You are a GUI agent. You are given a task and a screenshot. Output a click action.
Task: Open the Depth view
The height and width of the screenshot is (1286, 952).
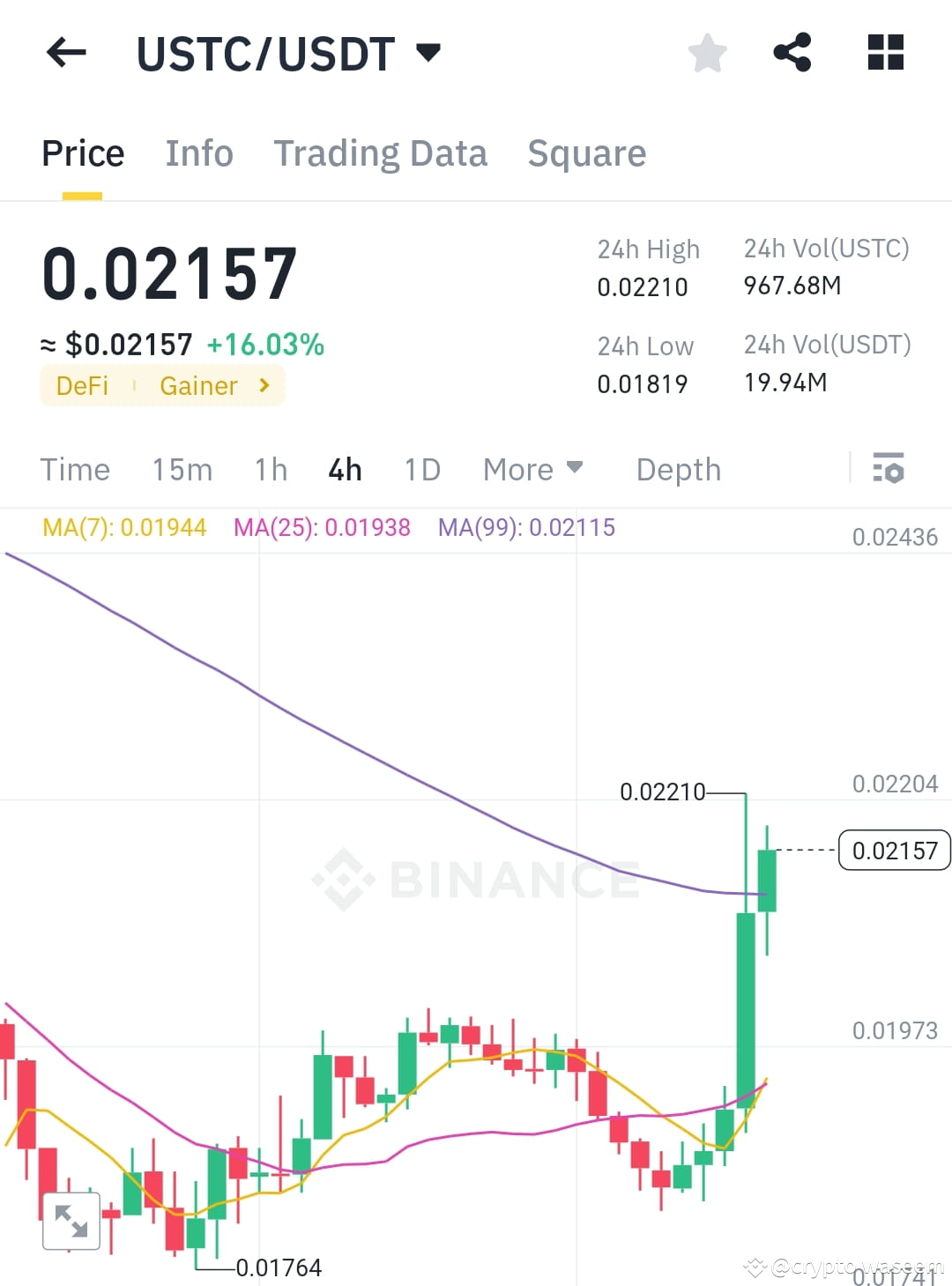pos(677,470)
